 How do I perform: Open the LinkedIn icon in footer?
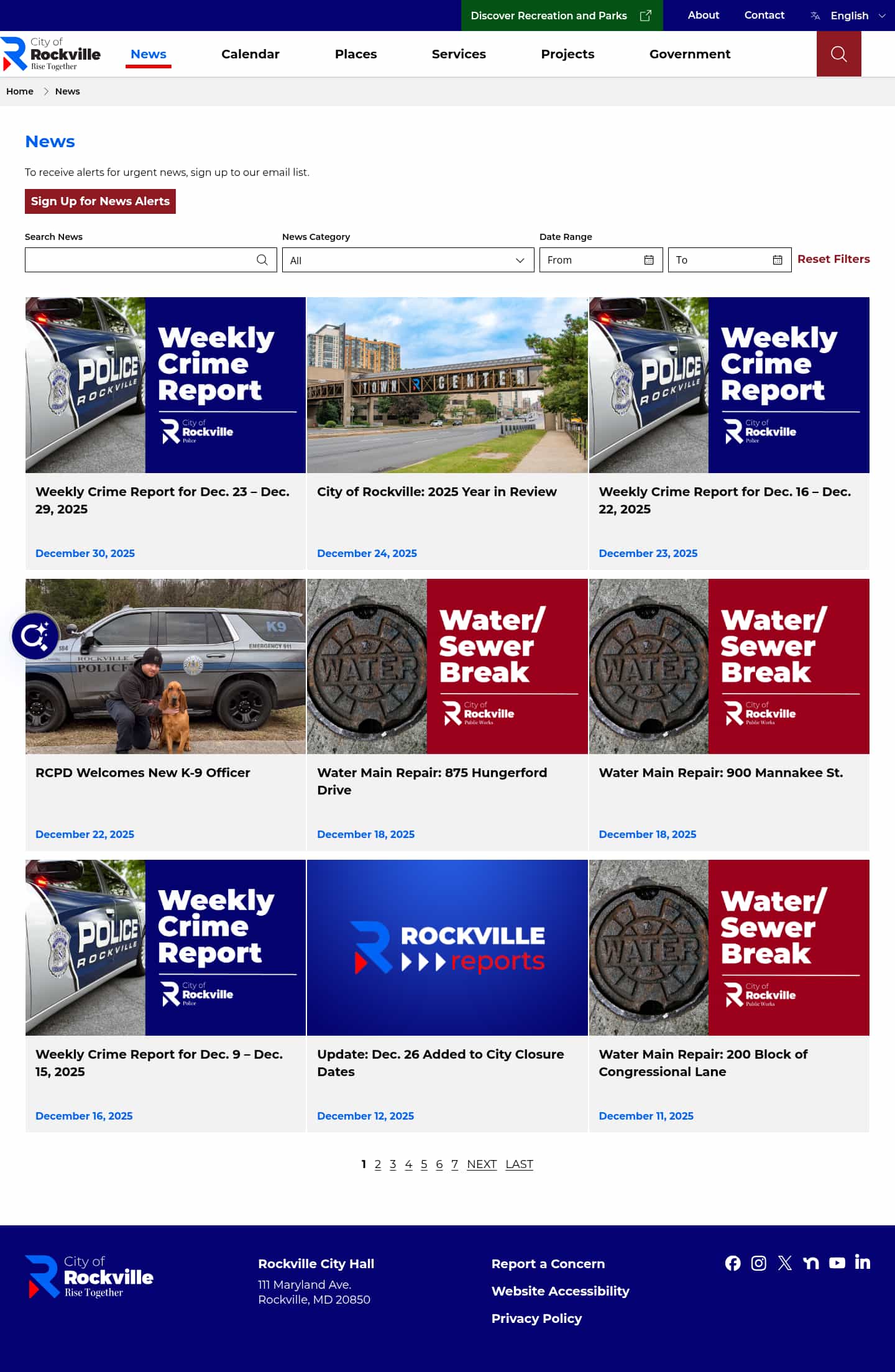[863, 1263]
